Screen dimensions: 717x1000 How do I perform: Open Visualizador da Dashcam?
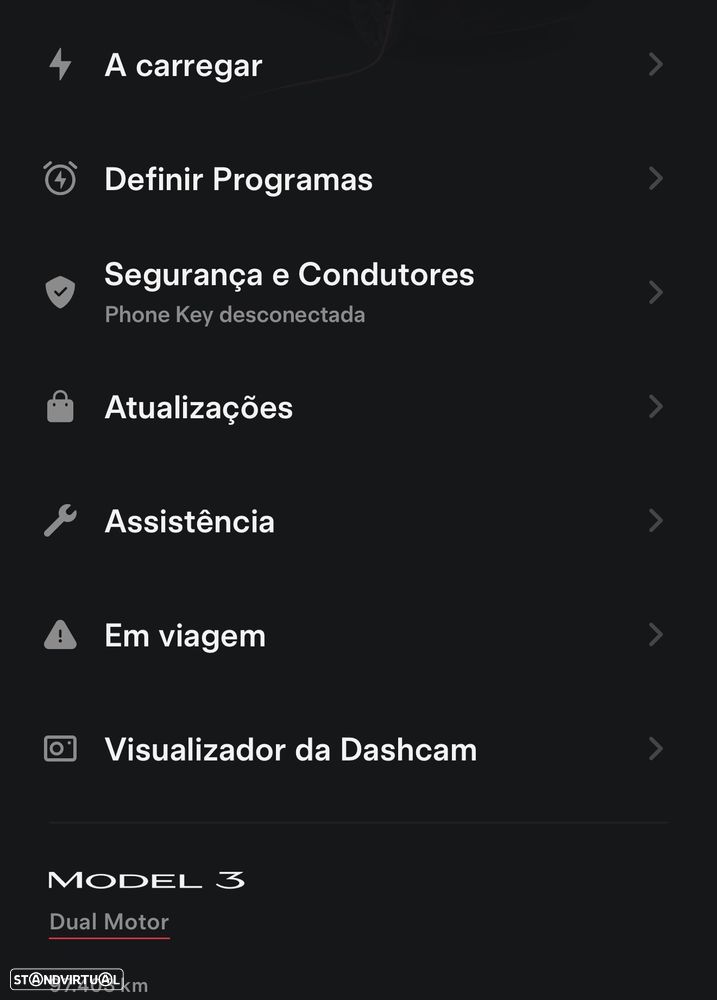(290, 750)
